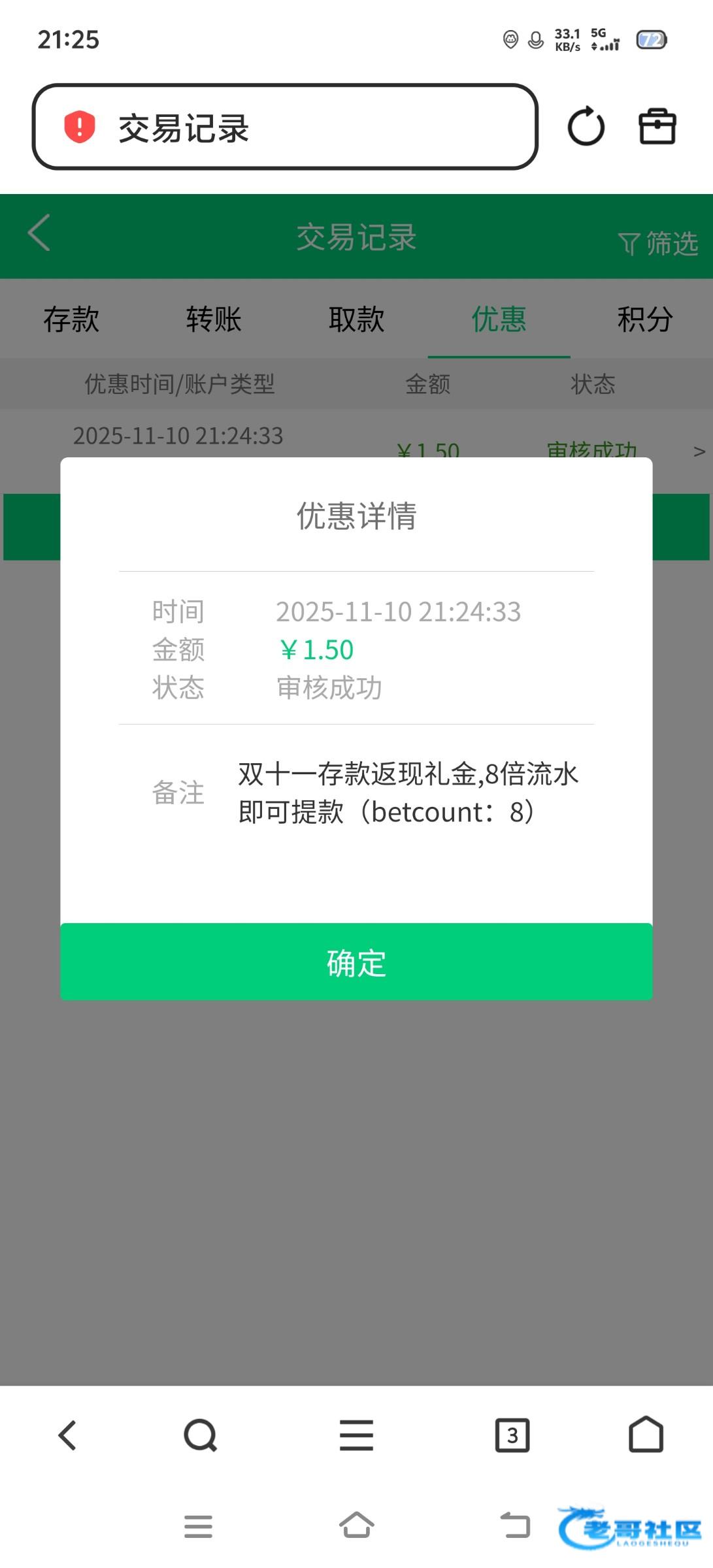View the 3 open browser tabs
713x1568 pixels.
(512, 1435)
